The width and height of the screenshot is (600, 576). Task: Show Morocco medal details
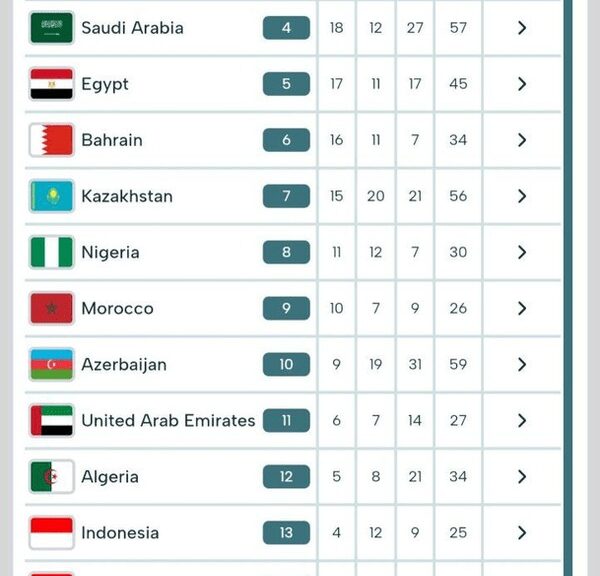522,308
